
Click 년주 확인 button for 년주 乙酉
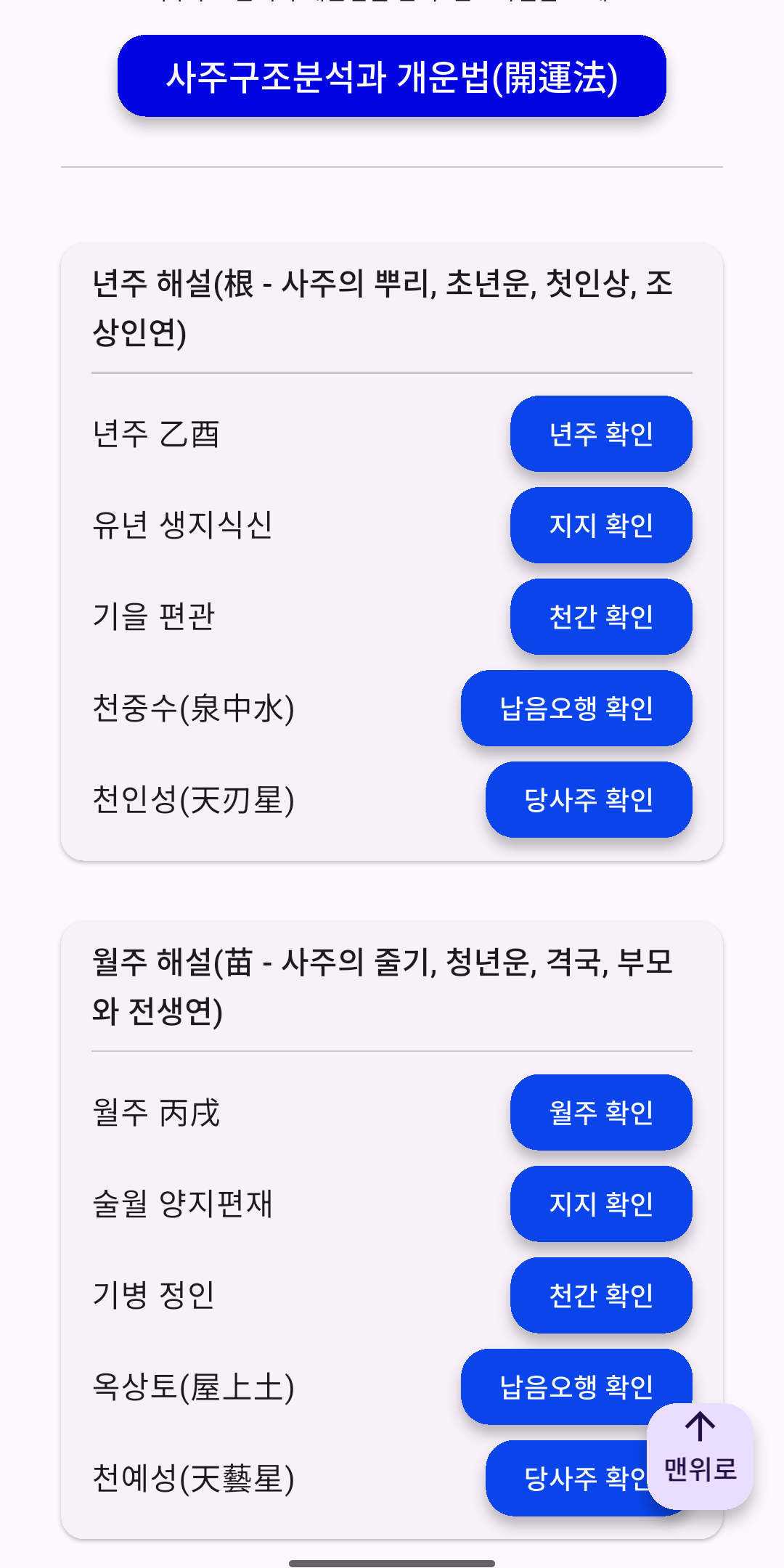(601, 433)
